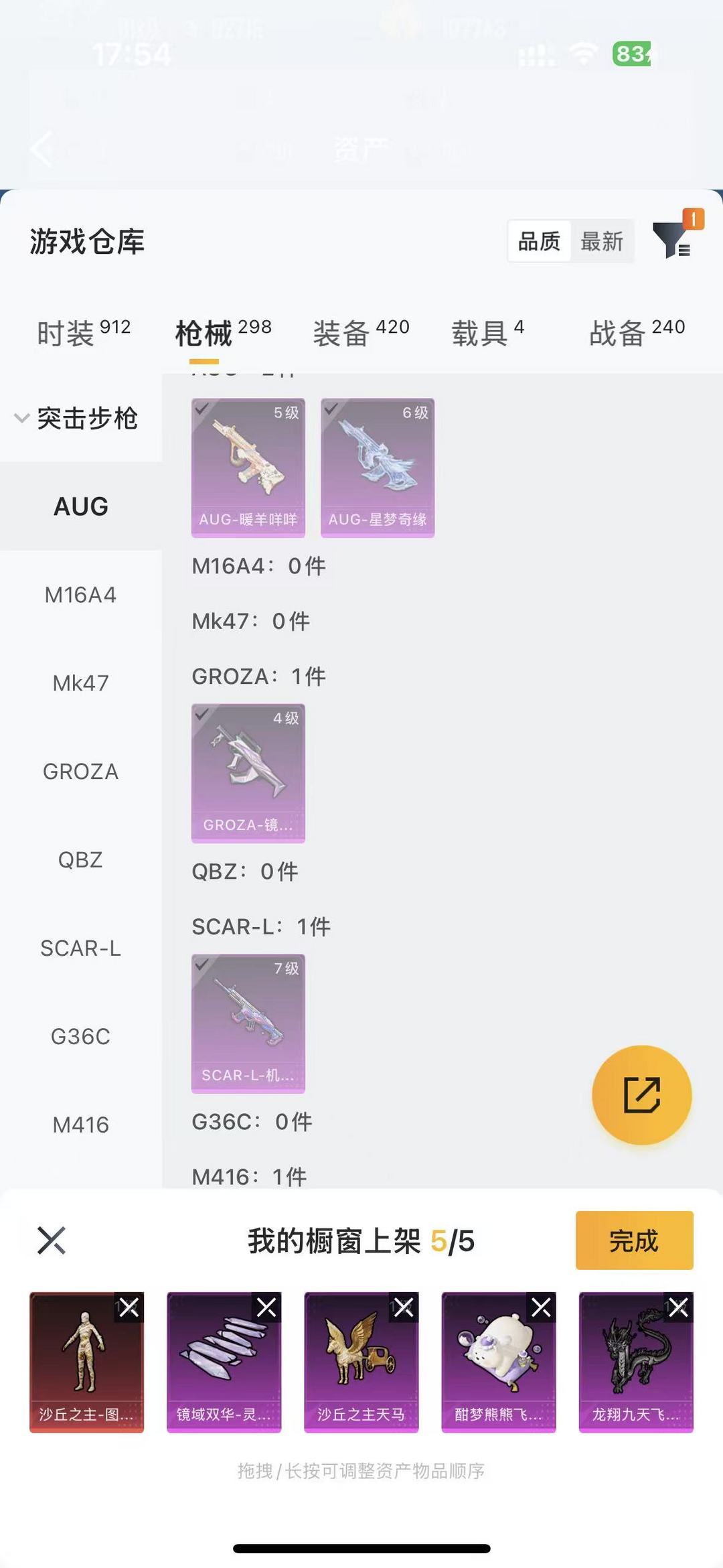Viewport: 723px width, 1568px height.
Task: Select SCAR-L in the weapon list
Action: 80,948
